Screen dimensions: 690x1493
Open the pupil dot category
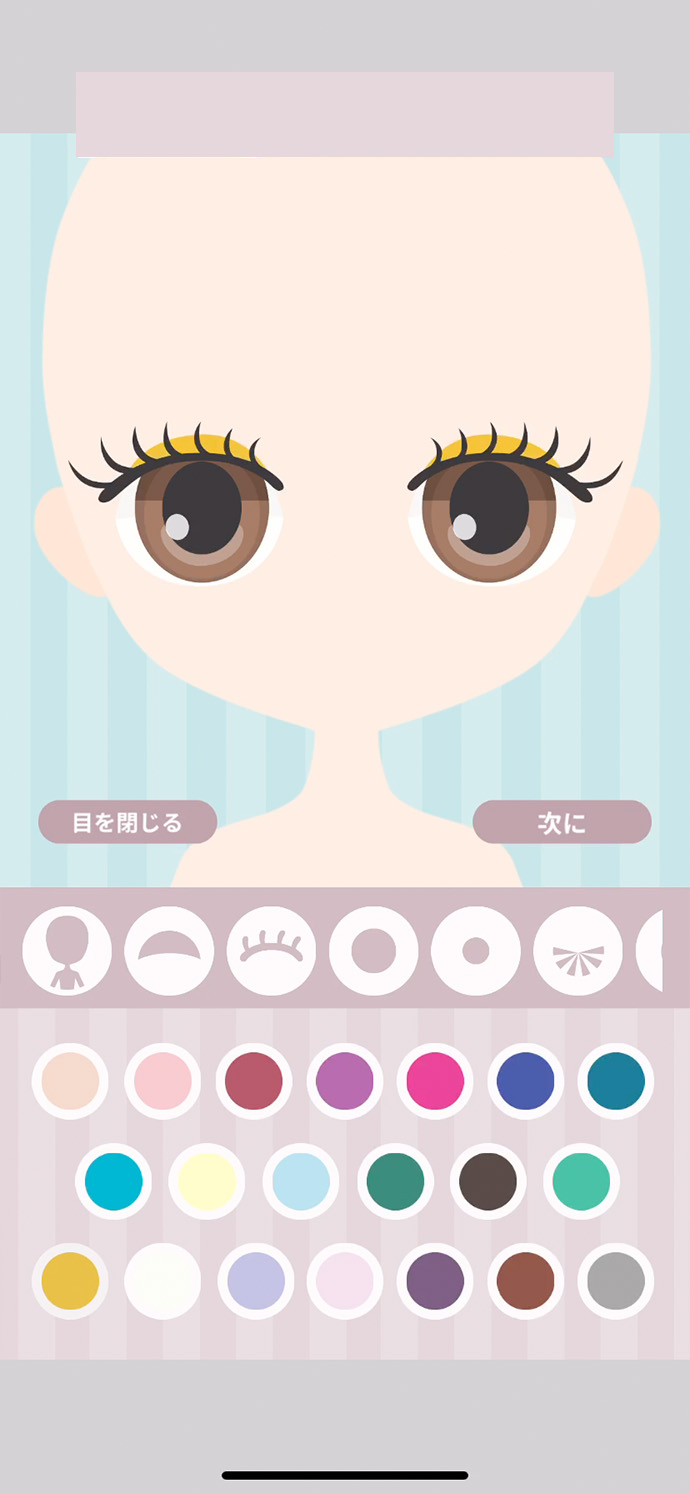click(x=475, y=951)
